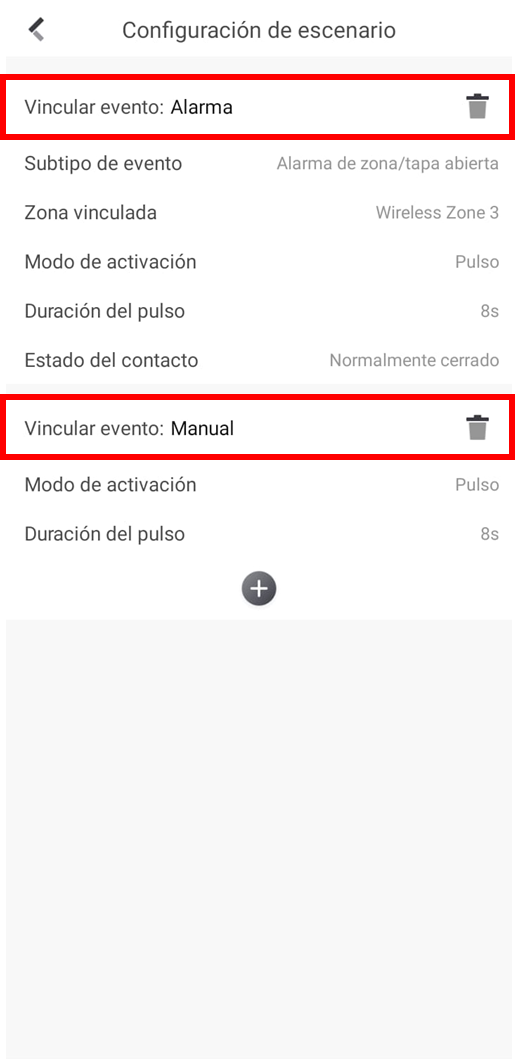The height and width of the screenshot is (1059, 515).
Task: Open Modo de activación under Alarma event
Action: coord(259,261)
